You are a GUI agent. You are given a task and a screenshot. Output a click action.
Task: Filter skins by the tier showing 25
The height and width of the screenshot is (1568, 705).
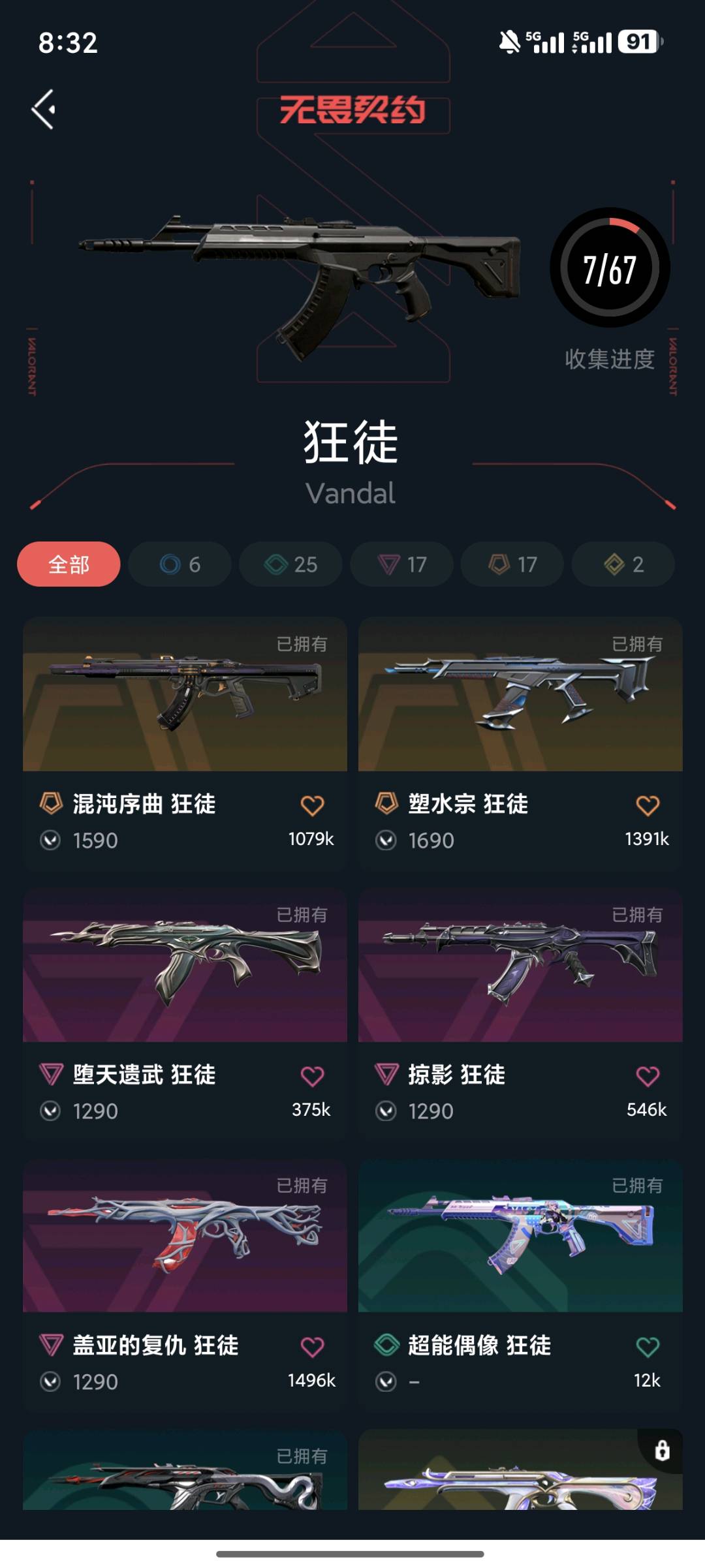[x=290, y=564]
